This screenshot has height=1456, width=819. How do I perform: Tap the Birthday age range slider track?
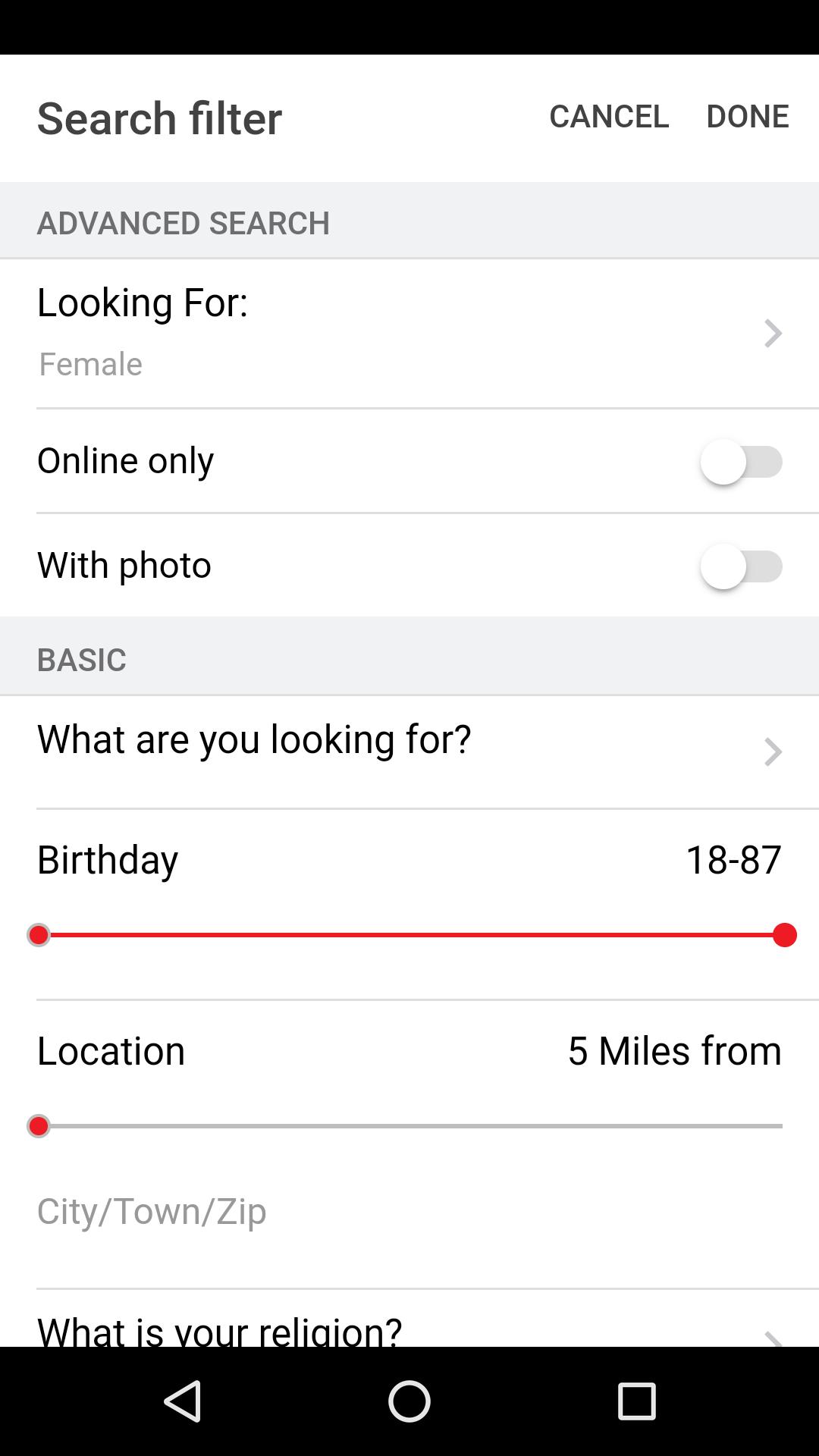pyautogui.click(x=409, y=935)
